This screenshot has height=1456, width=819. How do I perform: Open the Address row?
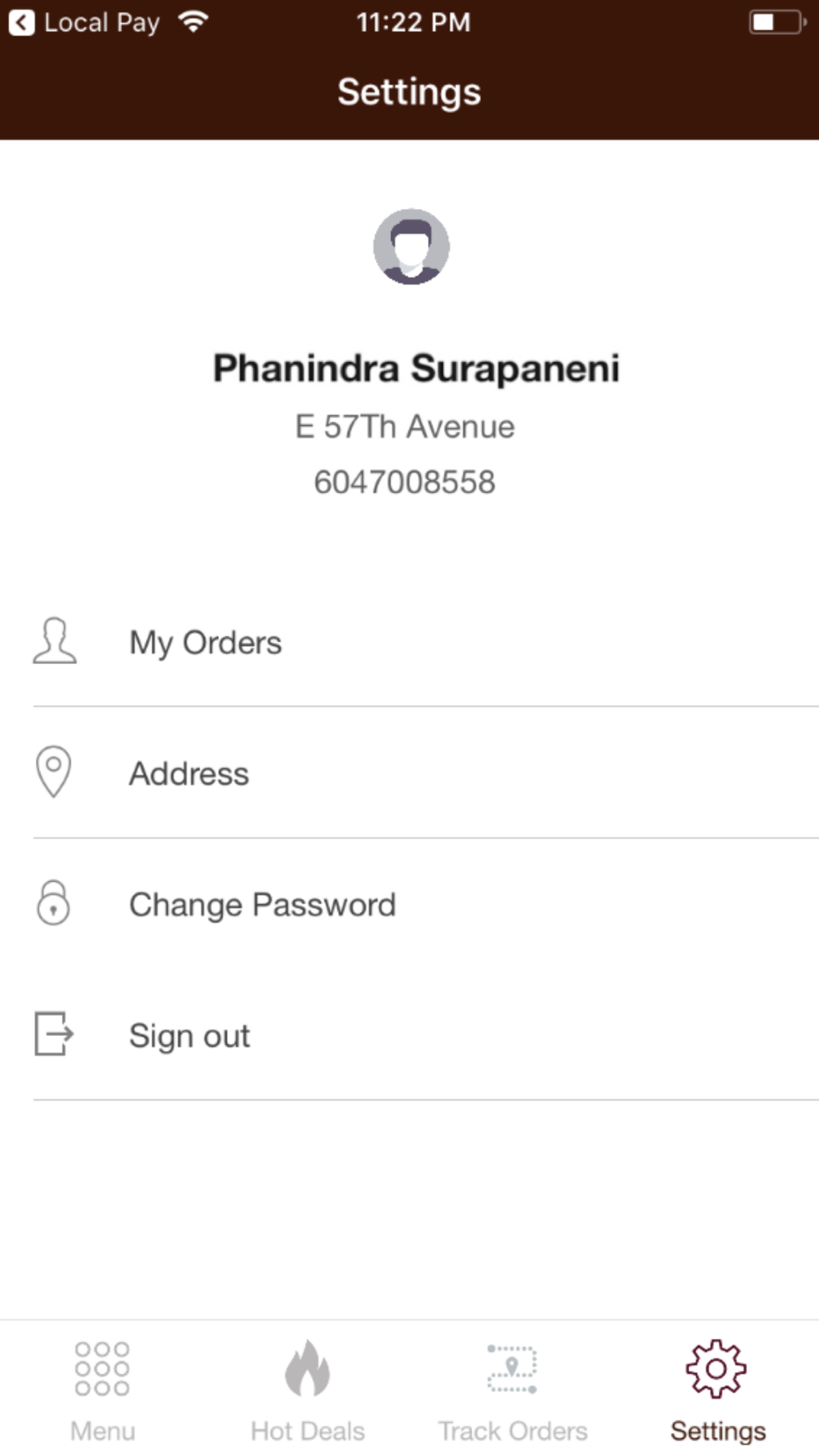coord(409,773)
